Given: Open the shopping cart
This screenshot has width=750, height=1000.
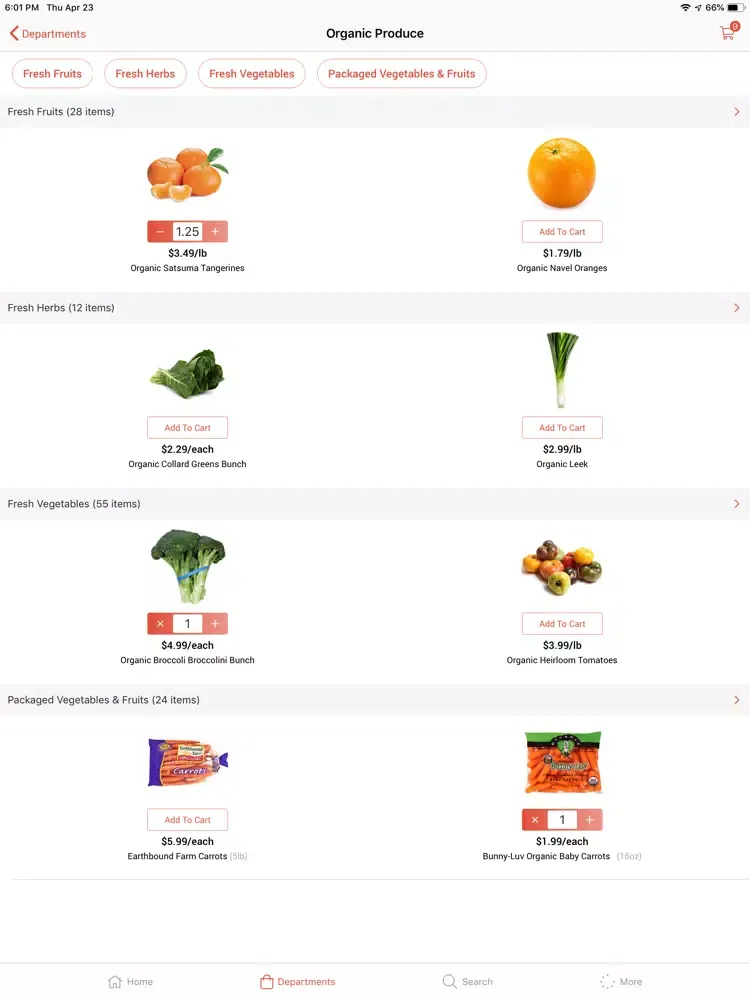Looking at the screenshot, I should tap(727, 33).
